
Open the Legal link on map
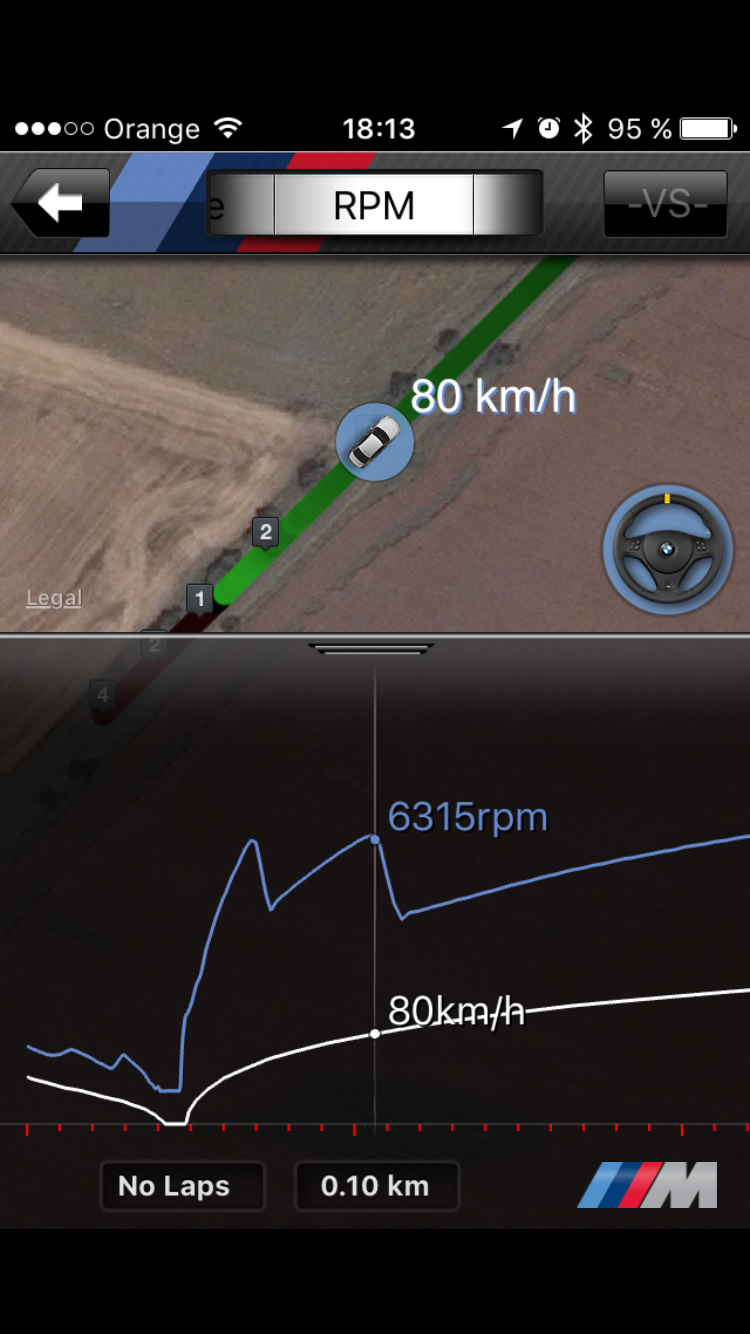point(54,598)
